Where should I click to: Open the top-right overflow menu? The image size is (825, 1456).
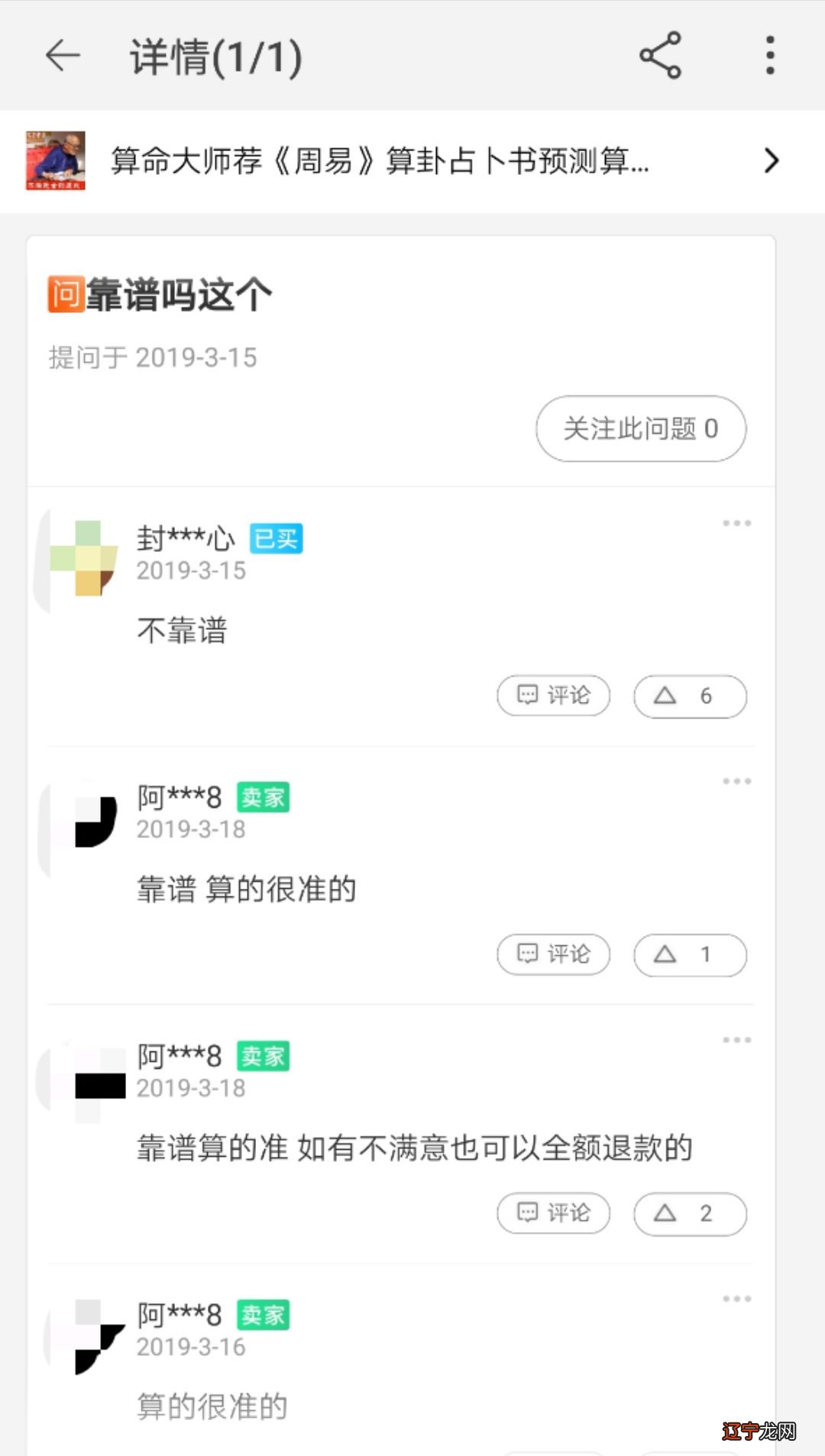(x=769, y=56)
